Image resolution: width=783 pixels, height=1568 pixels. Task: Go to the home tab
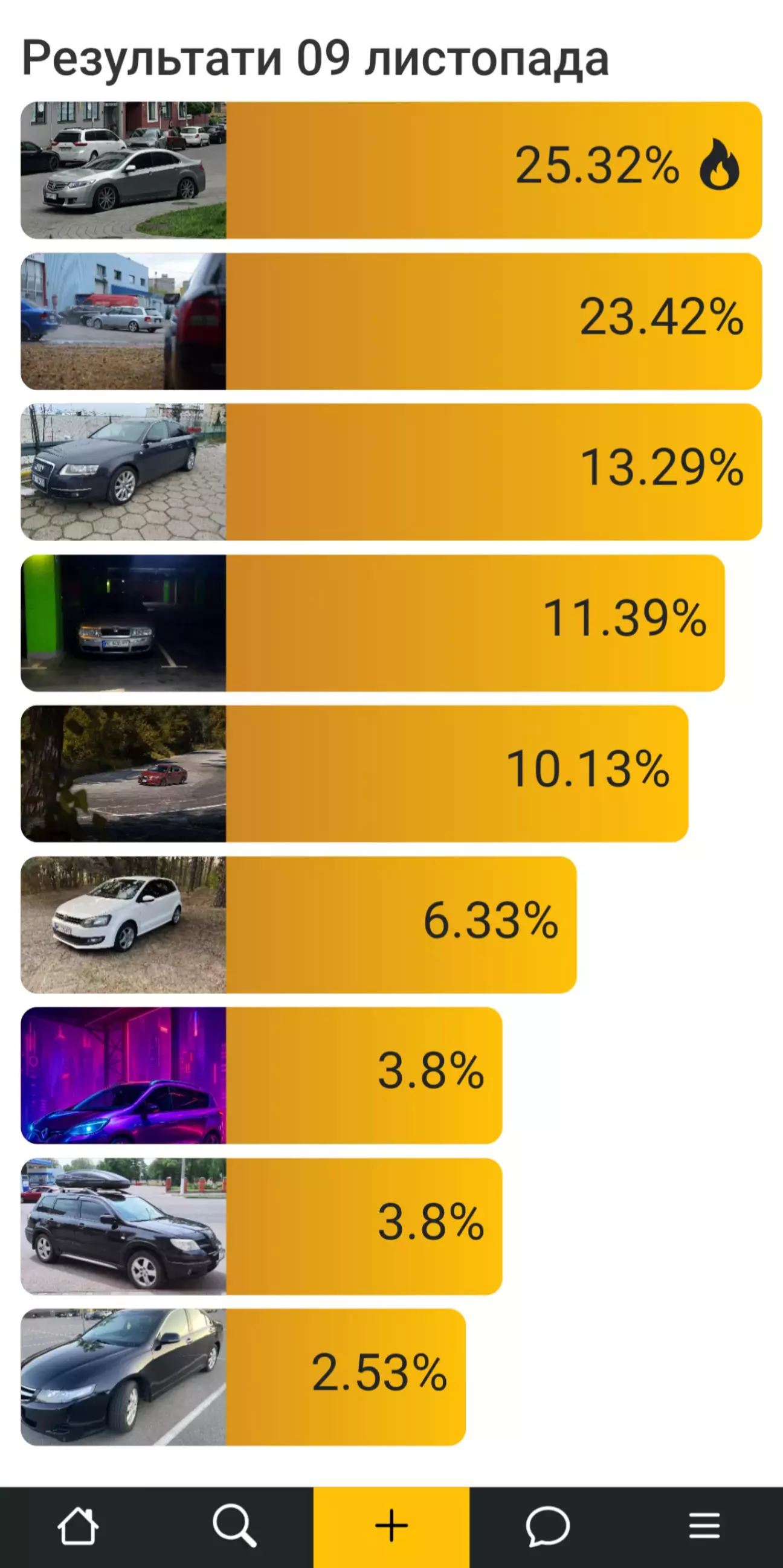click(x=78, y=1526)
